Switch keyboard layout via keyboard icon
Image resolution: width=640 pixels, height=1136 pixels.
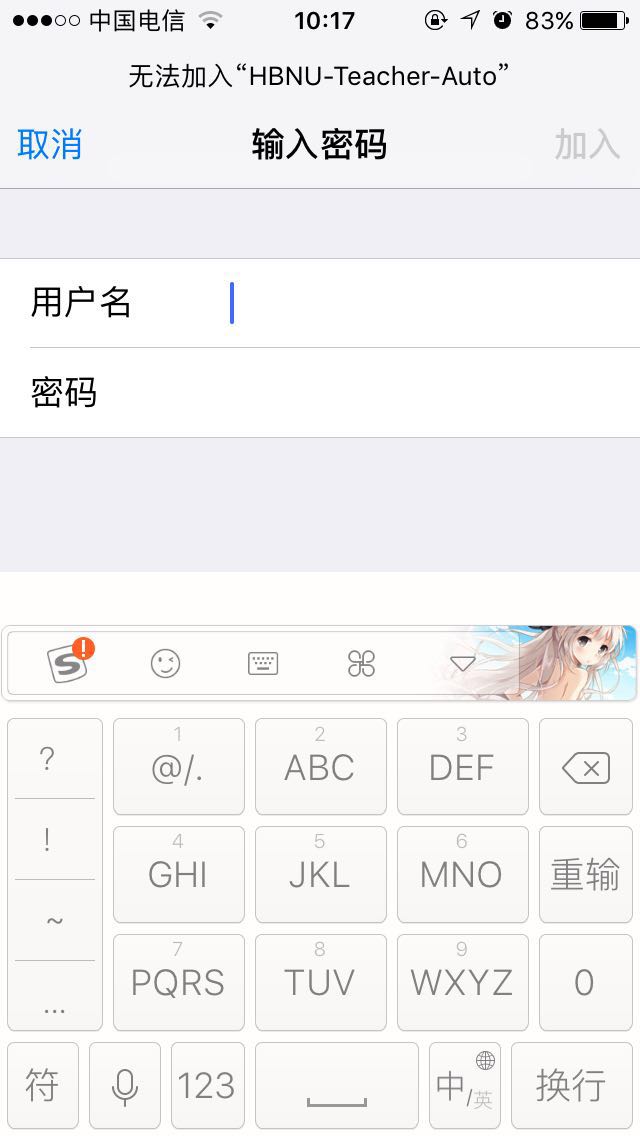pos(263,663)
